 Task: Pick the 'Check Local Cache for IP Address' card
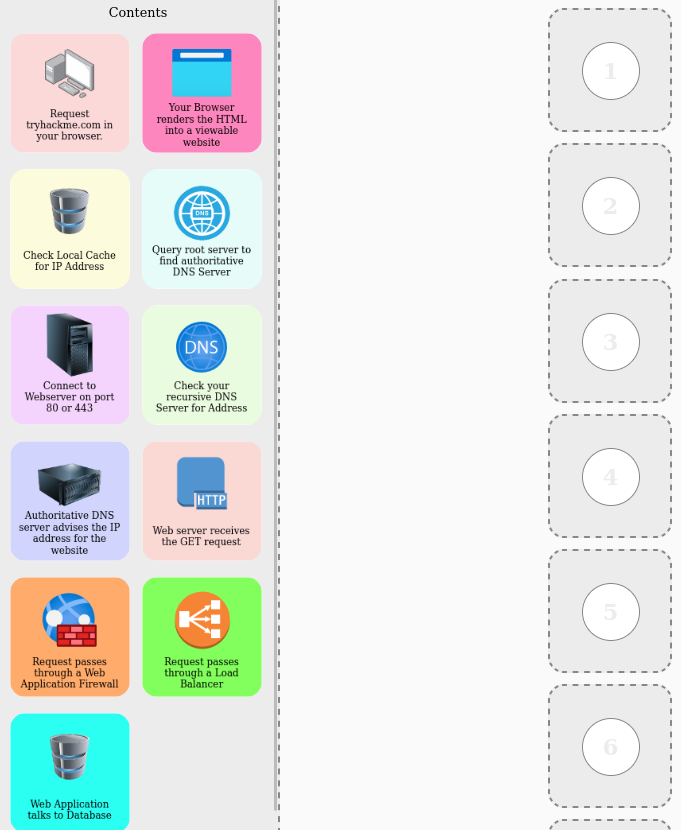pos(70,229)
